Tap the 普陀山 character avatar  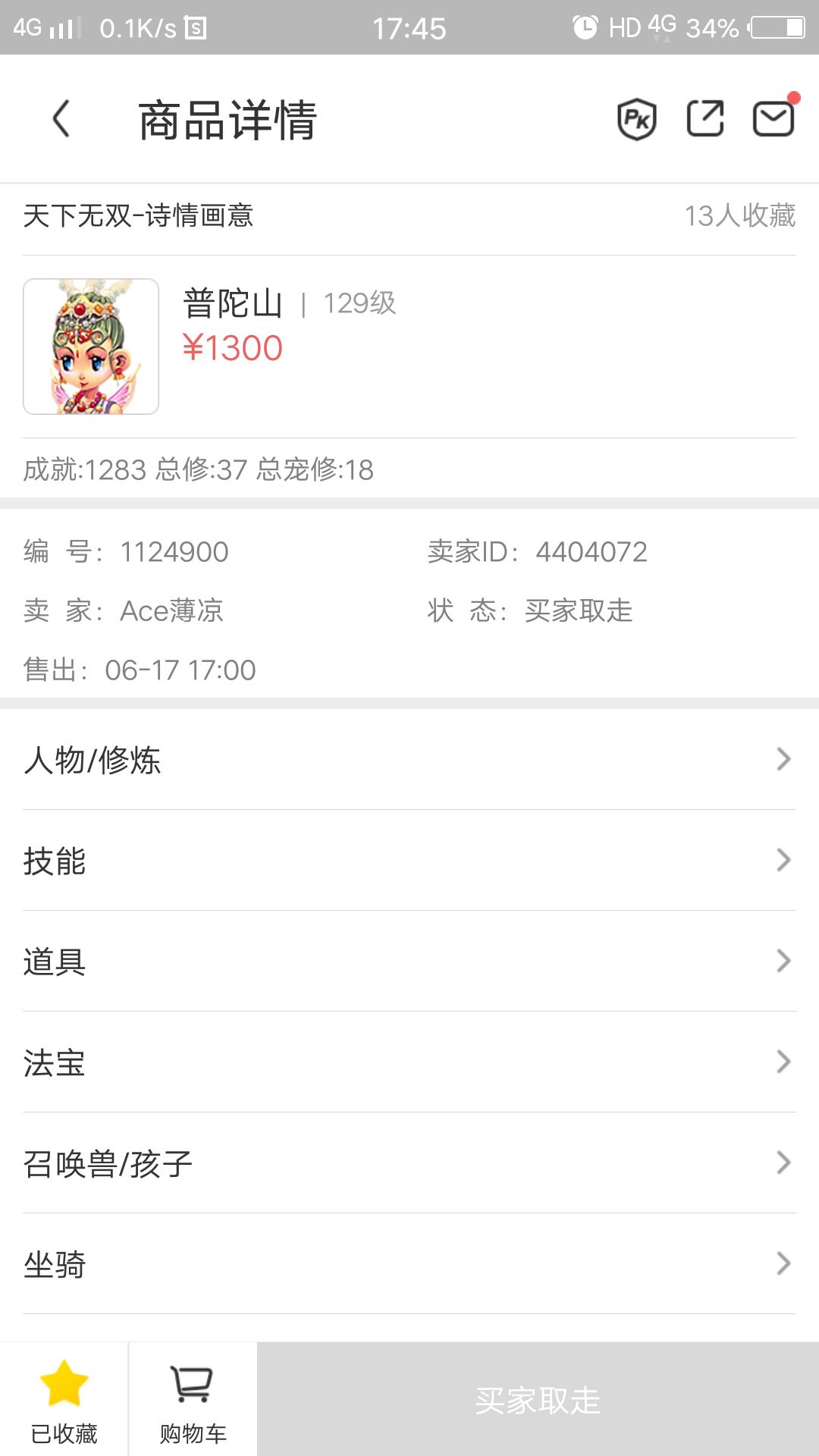click(x=91, y=347)
